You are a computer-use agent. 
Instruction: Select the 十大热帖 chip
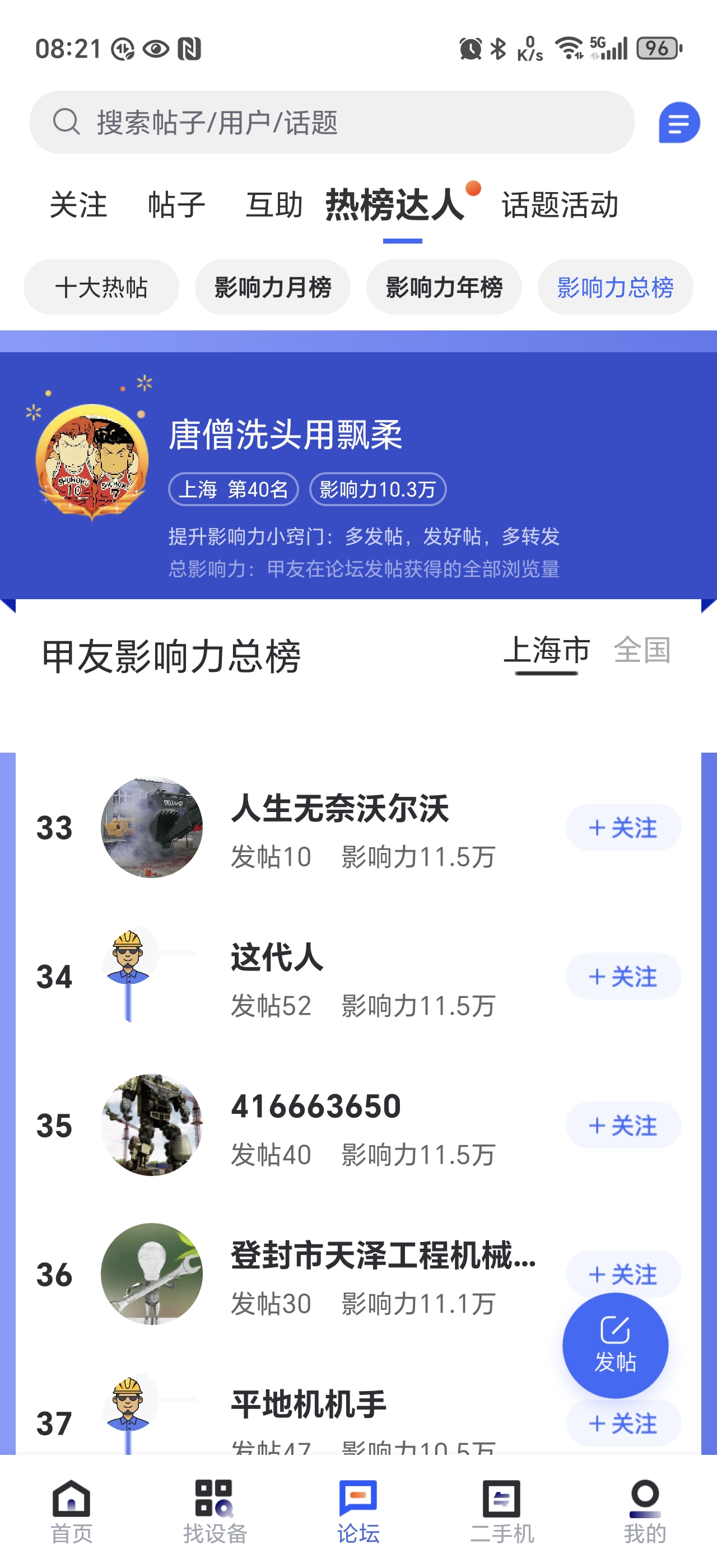101,287
